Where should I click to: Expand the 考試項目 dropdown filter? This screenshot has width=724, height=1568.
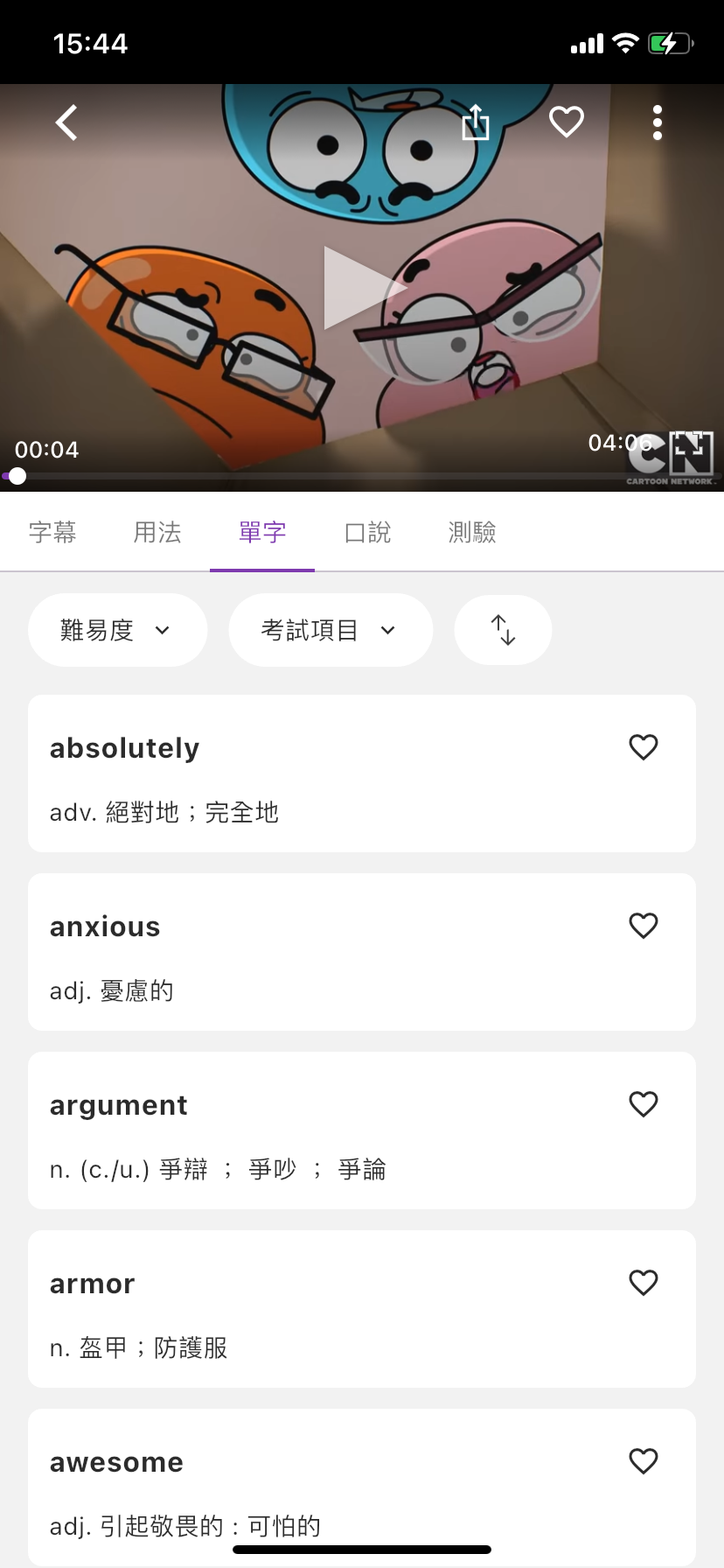330,630
